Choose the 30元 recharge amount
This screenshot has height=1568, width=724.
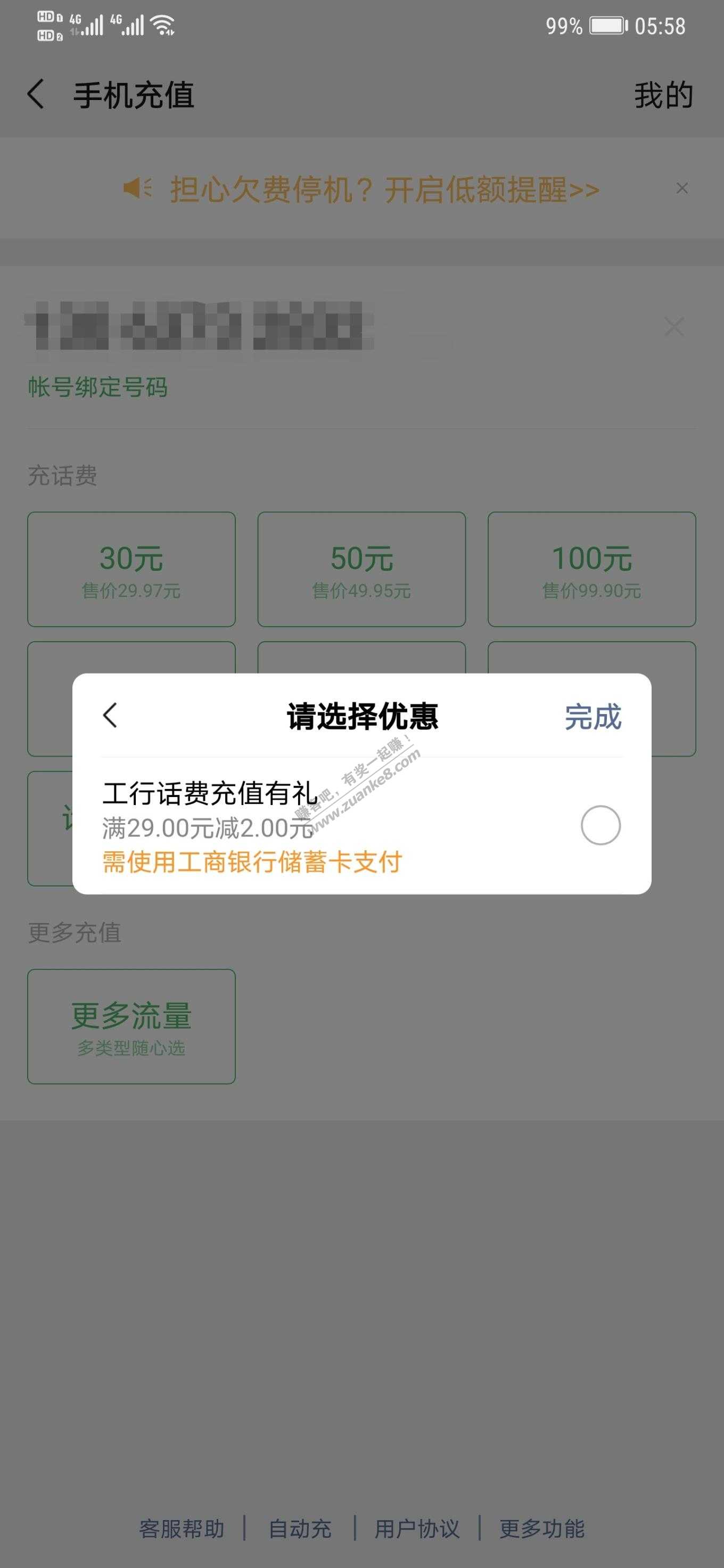coord(131,569)
